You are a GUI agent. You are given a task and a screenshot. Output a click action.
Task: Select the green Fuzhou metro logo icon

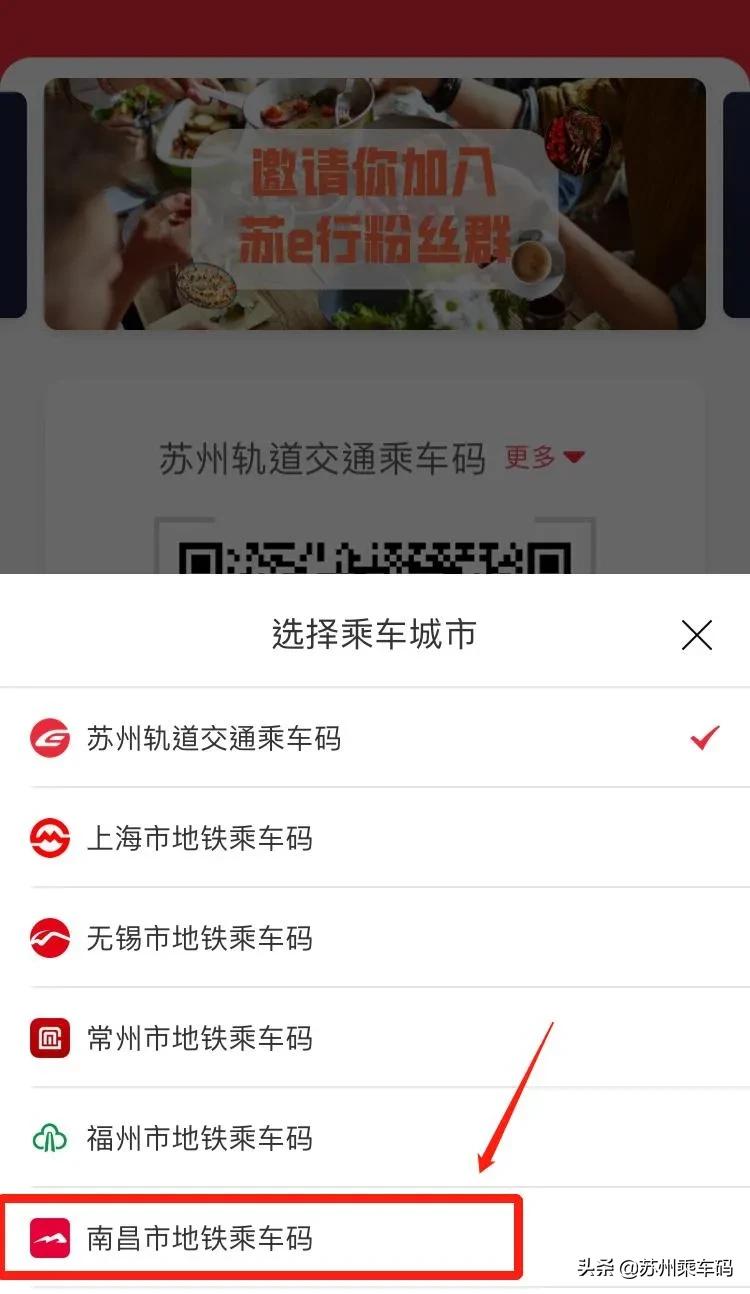click(50, 1138)
